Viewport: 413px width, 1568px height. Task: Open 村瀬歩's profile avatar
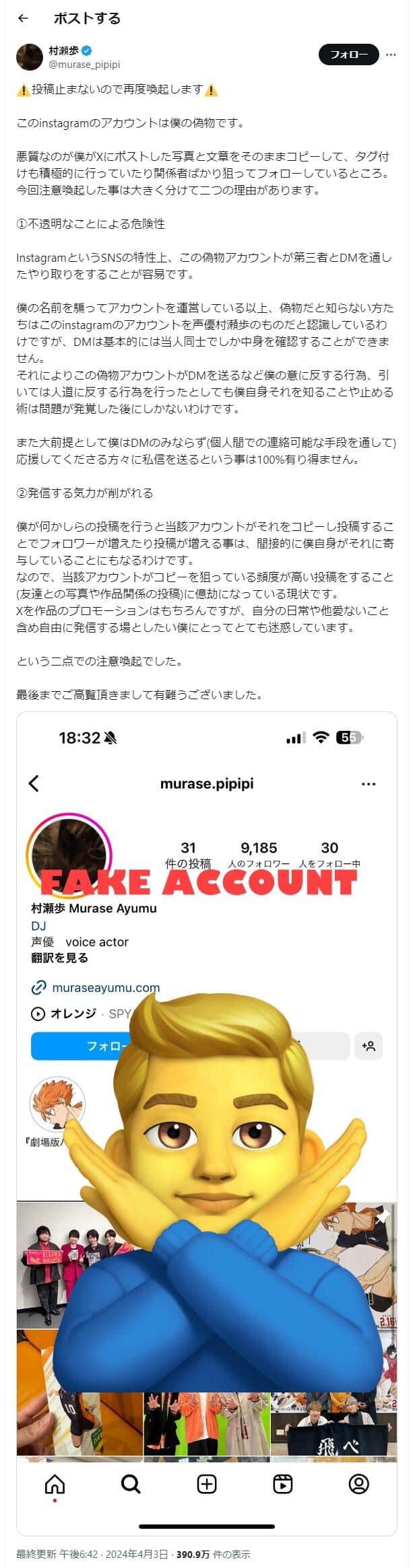tap(30, 57)
